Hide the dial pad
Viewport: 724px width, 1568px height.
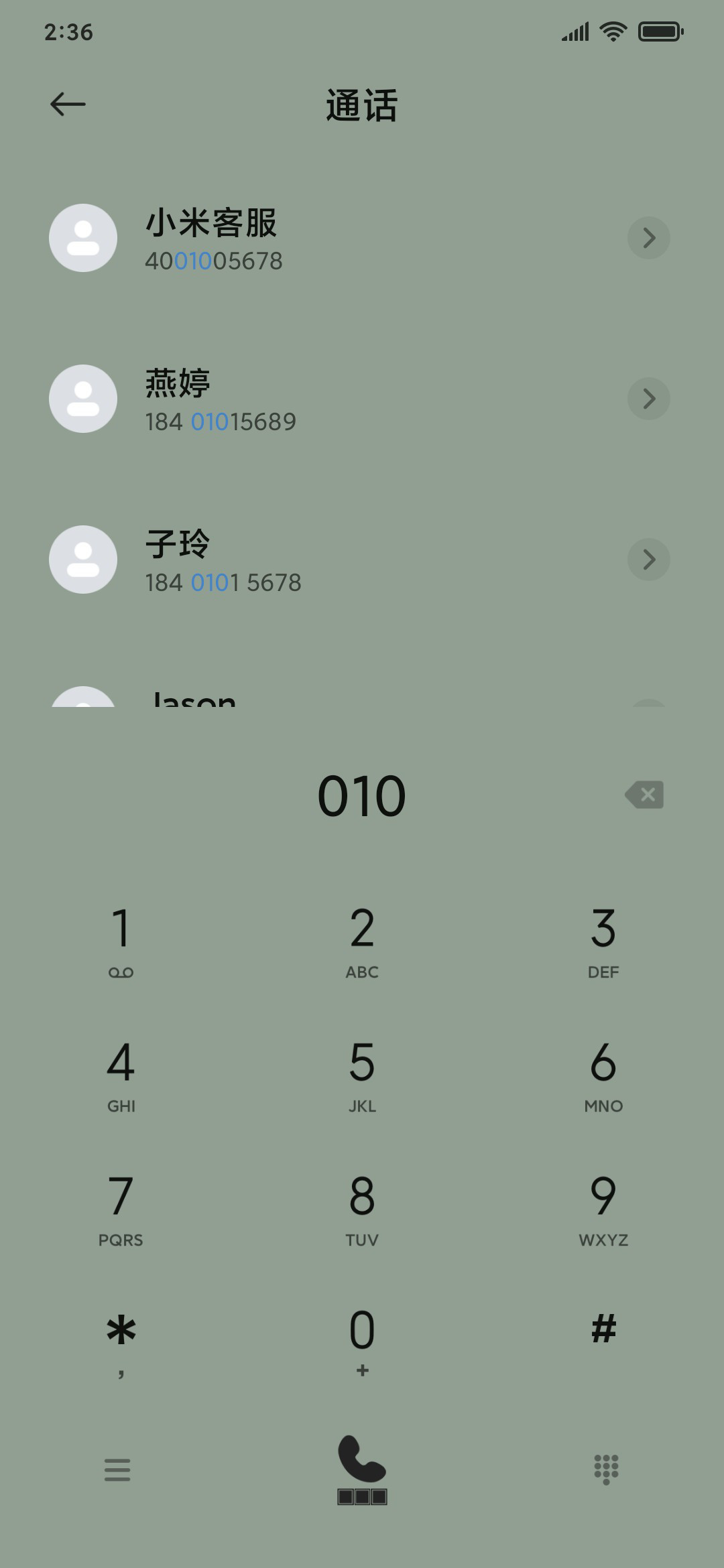click(x=606, y=1469)
